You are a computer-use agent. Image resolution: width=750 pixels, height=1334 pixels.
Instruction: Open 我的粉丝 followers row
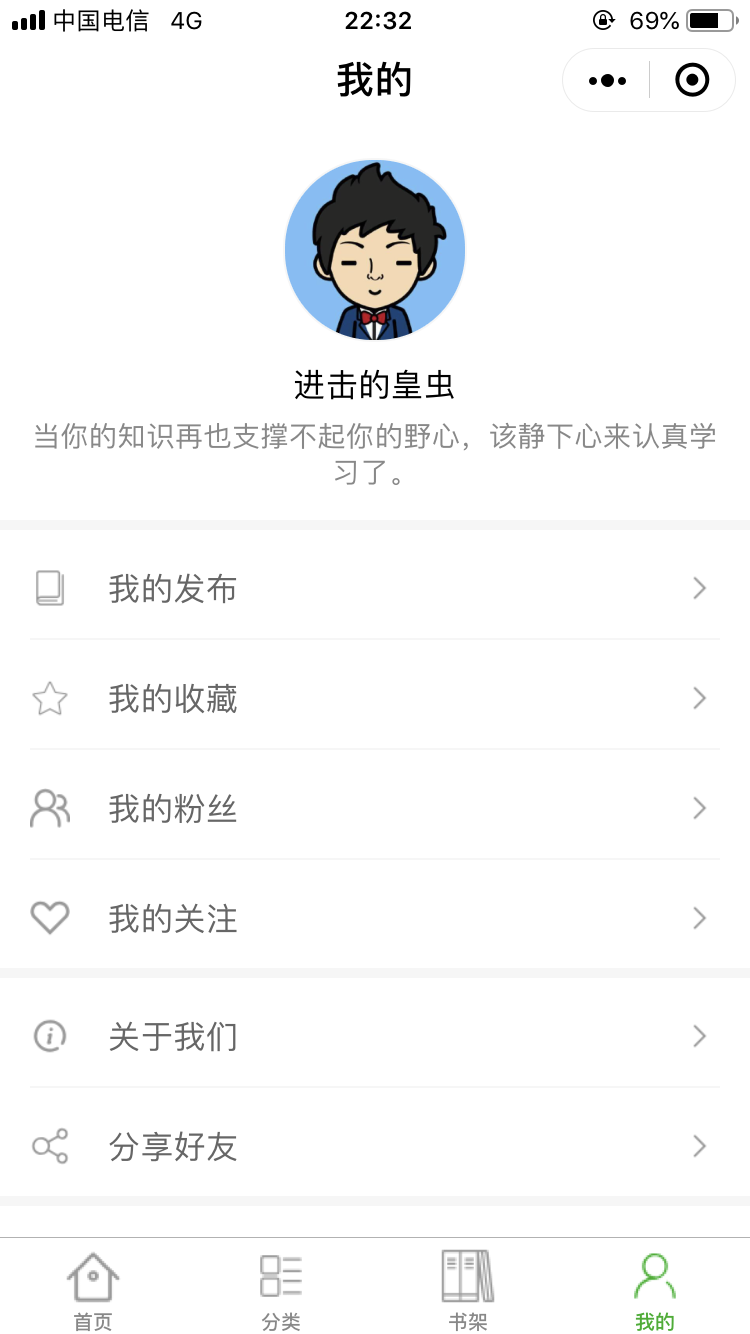[x=374, y=808]
